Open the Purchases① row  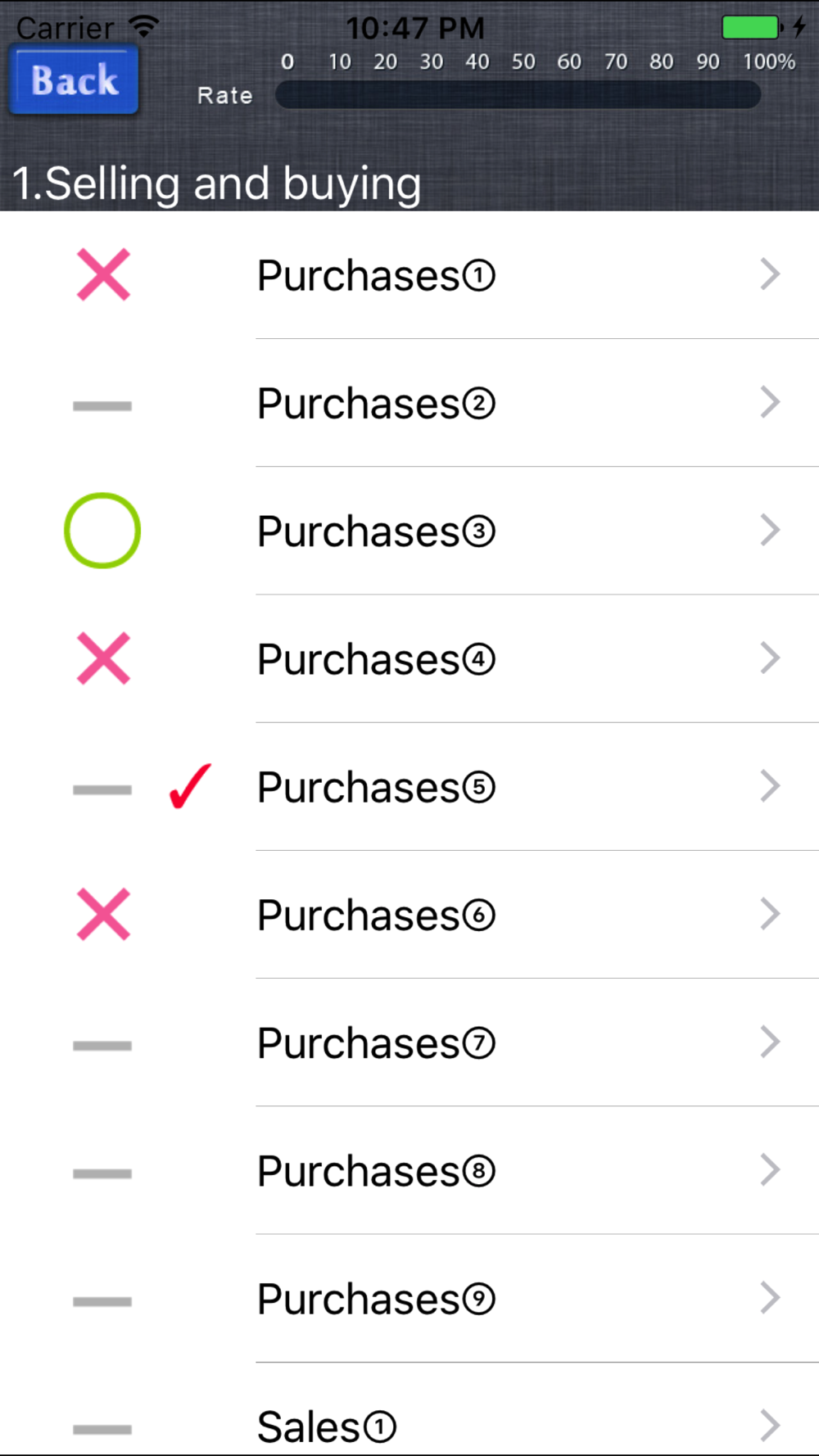tap(409, 275)
